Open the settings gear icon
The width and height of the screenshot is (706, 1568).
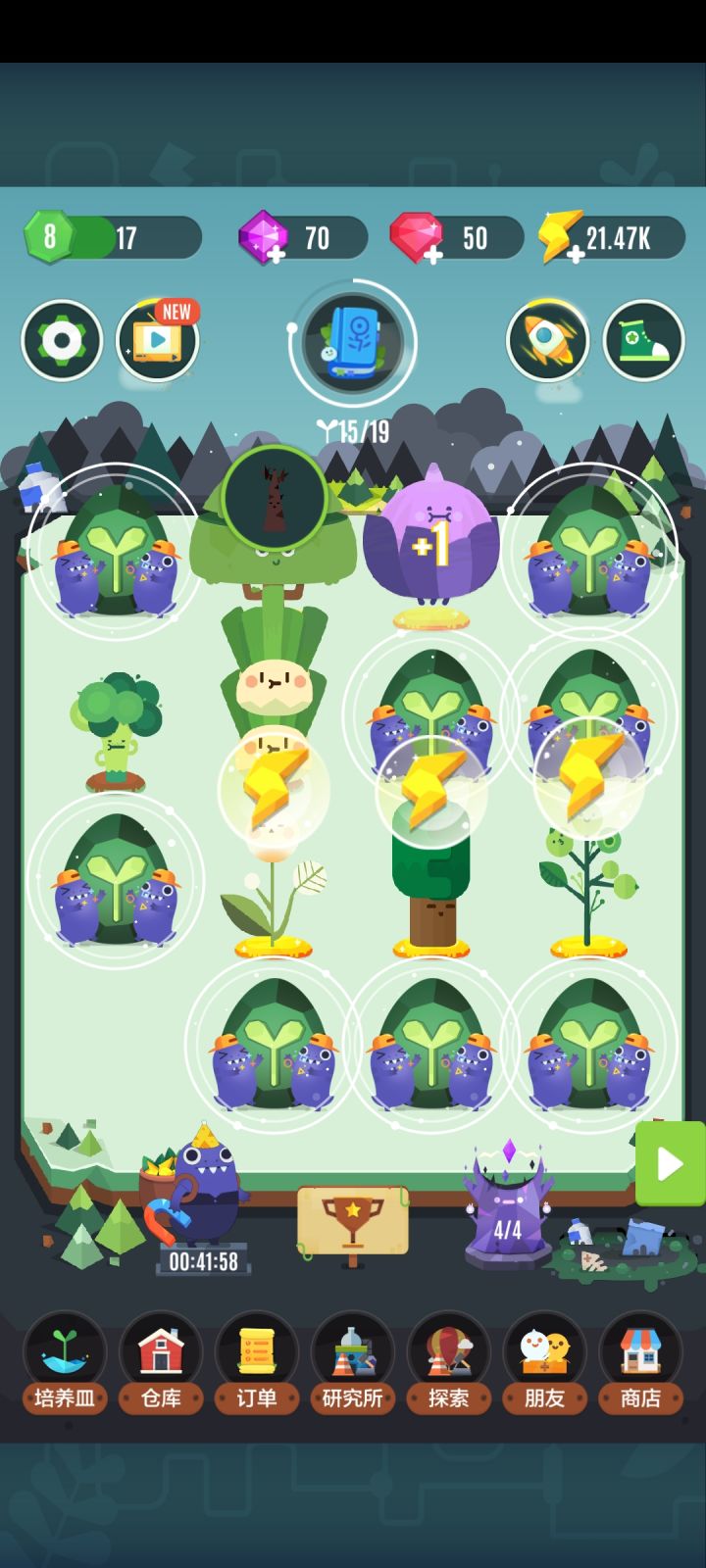pos(62,340)
